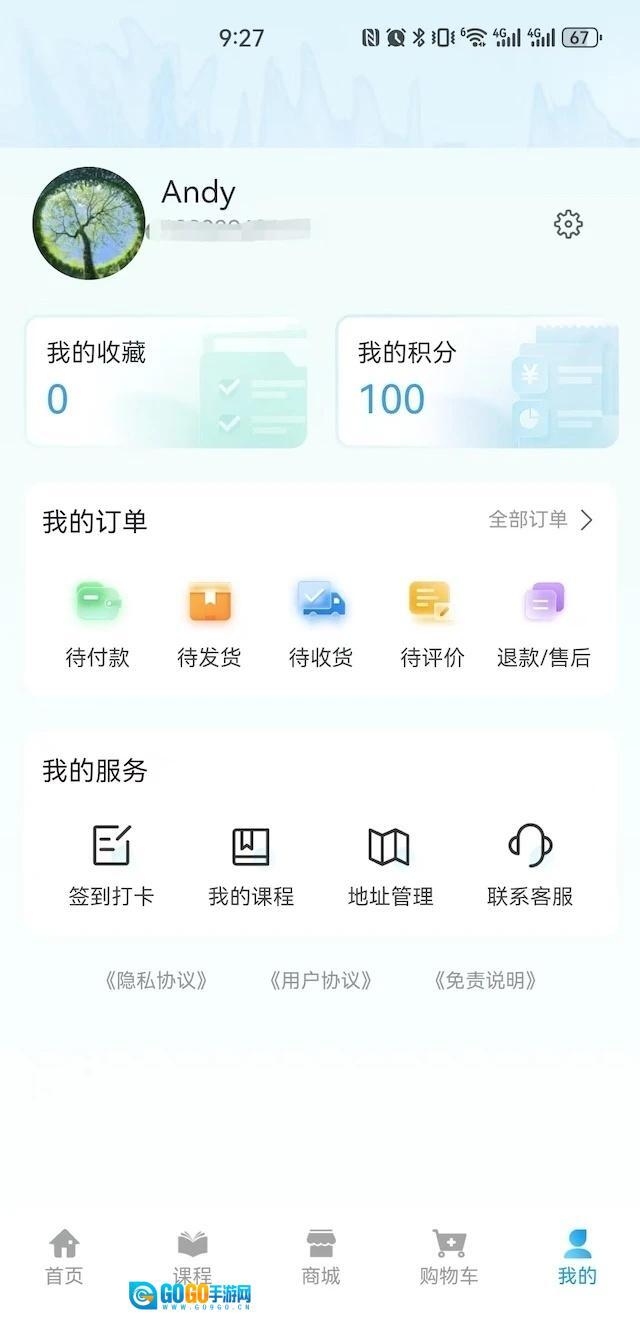Open 待收货 orders awaiting receipt
The width and height of the screenshot is (640, 1320).
[x=321, y=624]
